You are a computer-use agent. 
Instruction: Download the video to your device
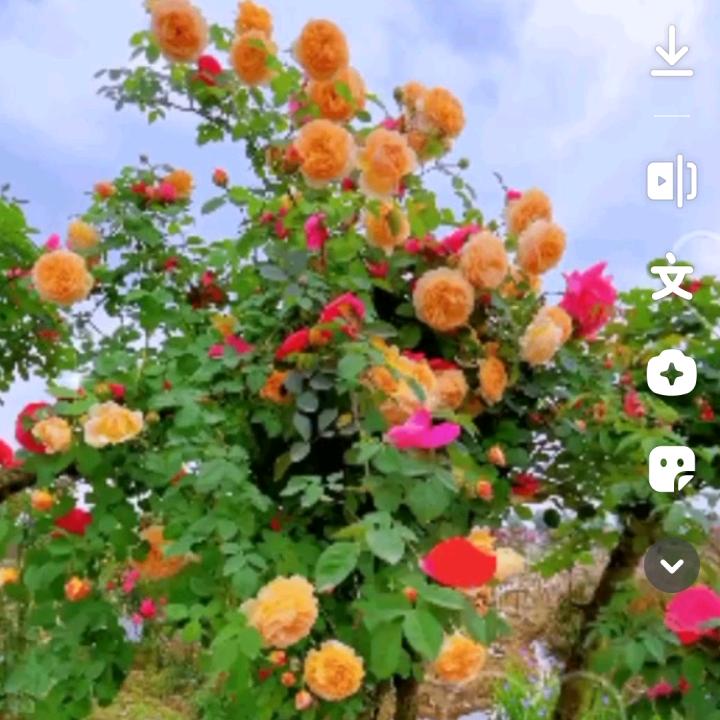672,52
